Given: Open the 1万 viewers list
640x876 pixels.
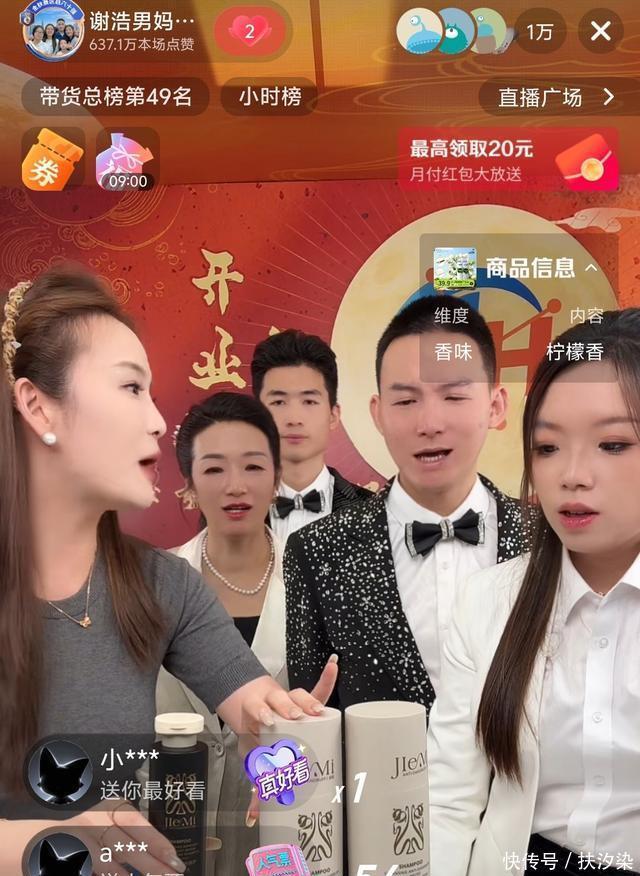Looking at the screenshot, I should 539,31.
